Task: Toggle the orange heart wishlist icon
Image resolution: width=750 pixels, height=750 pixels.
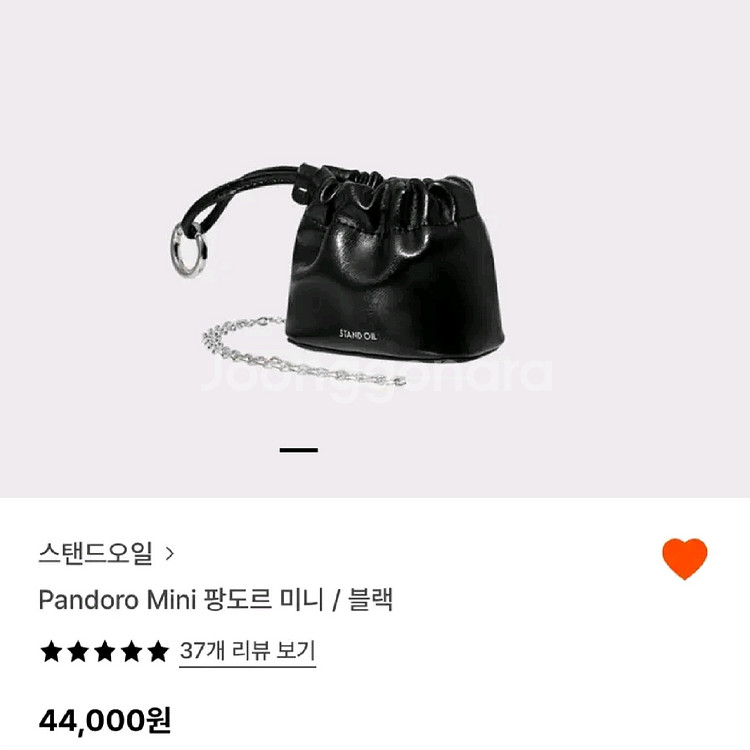Action: click(x=684, y=558)
